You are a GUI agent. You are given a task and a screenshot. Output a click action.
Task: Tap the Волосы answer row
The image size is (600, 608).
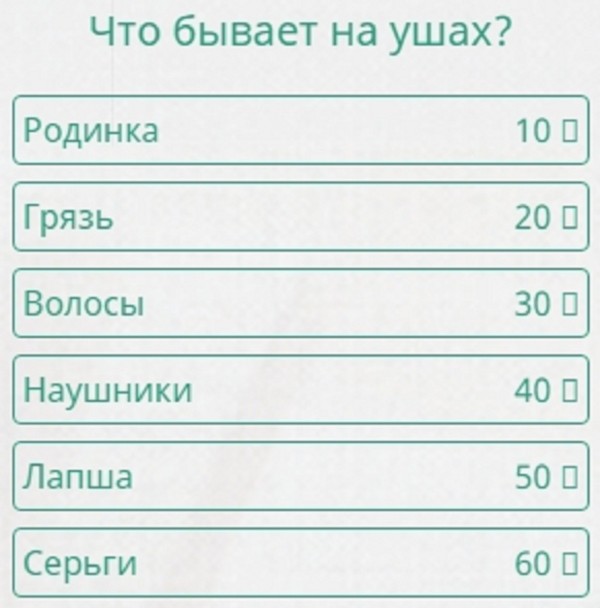click(x=298, y=303)
